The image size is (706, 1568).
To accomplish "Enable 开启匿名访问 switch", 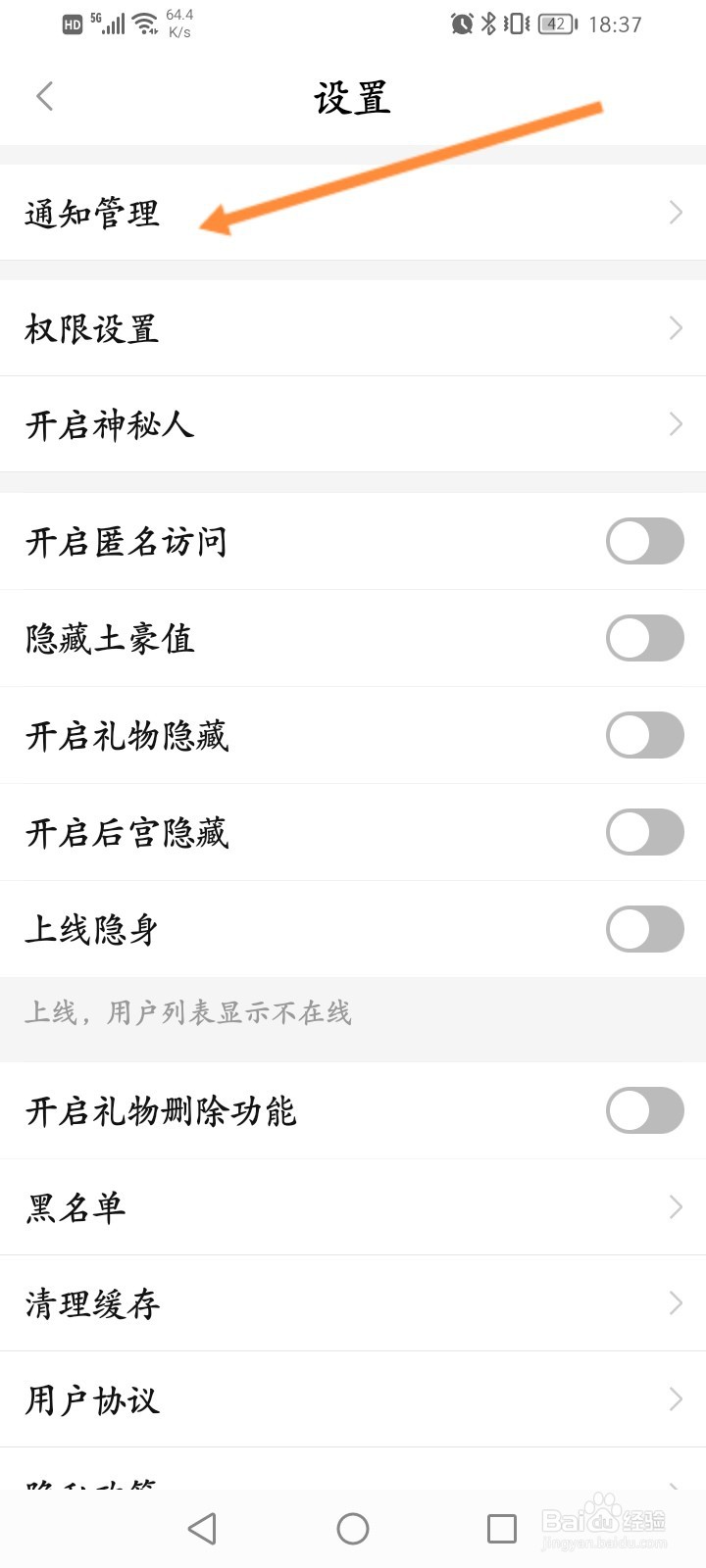I will click(x=644, y=541).
